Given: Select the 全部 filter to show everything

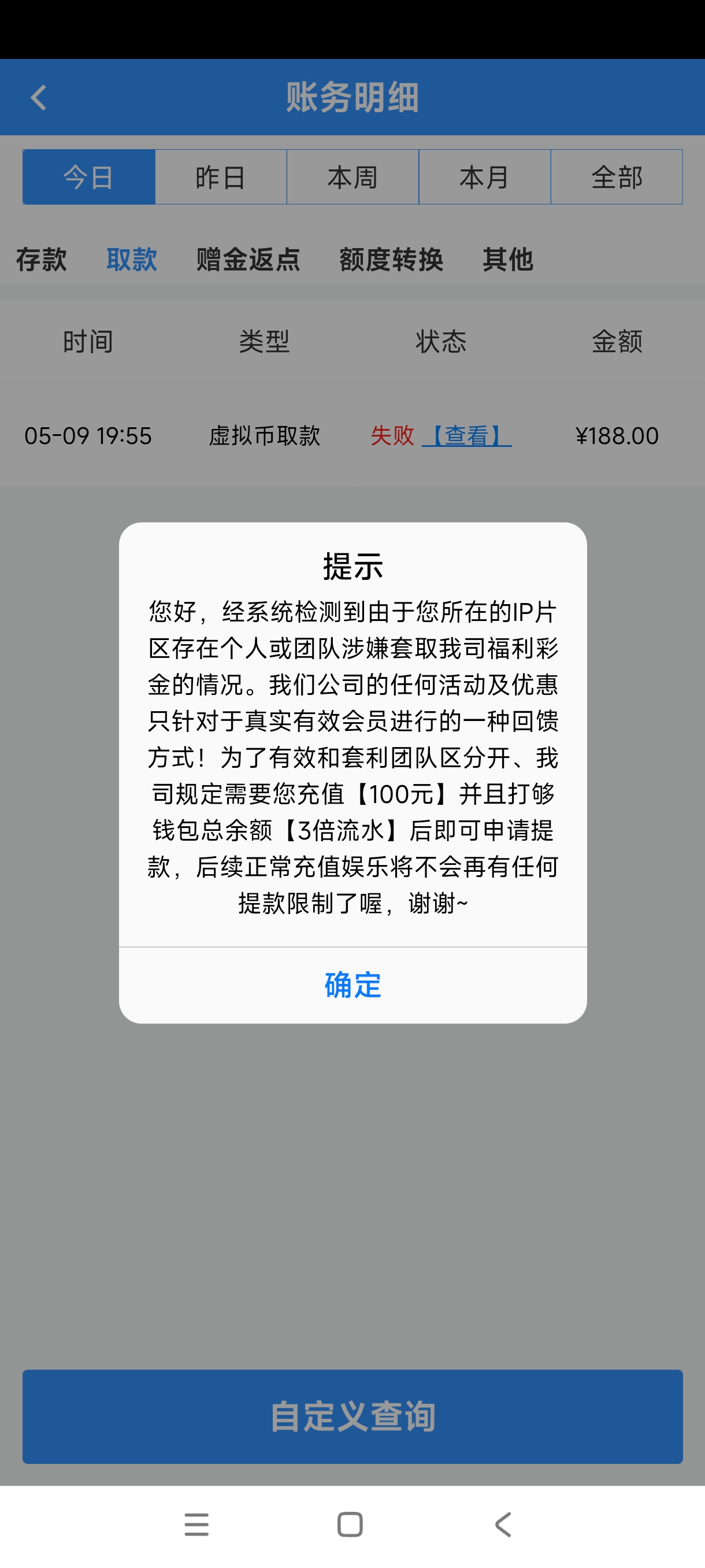Looking at the screenshot, I should [x=617, y=176].
